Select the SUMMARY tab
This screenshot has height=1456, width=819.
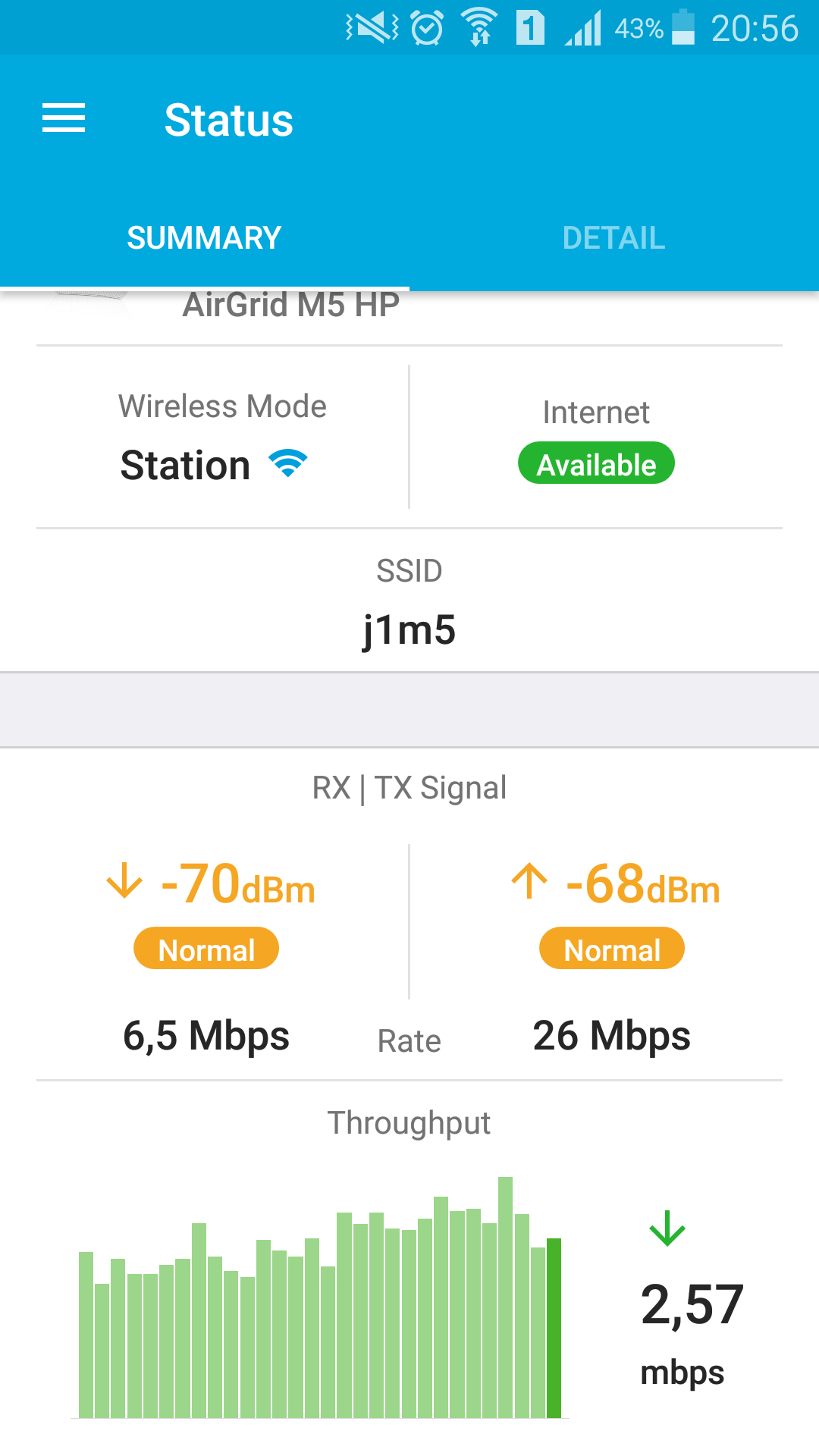pos(204,238)
